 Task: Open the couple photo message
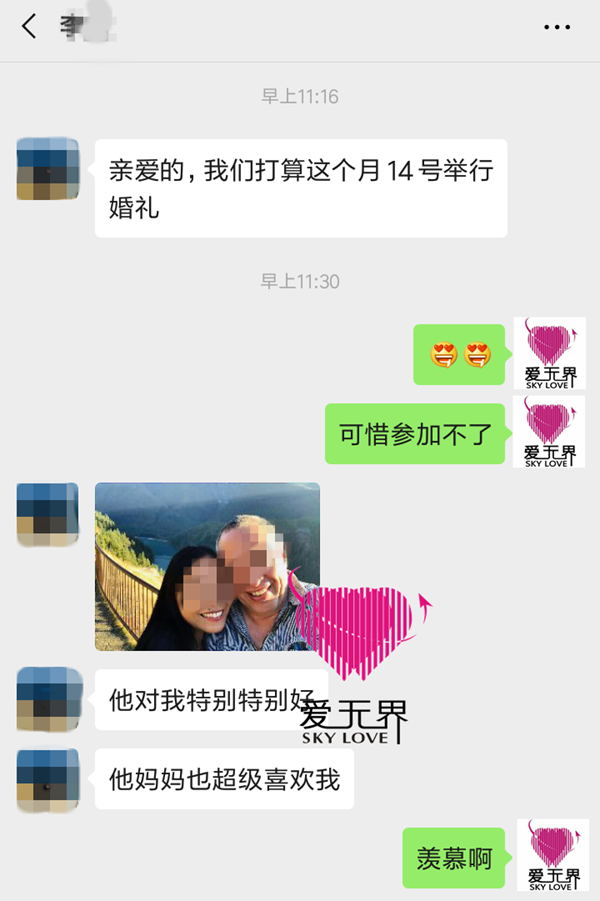(207, 566)
